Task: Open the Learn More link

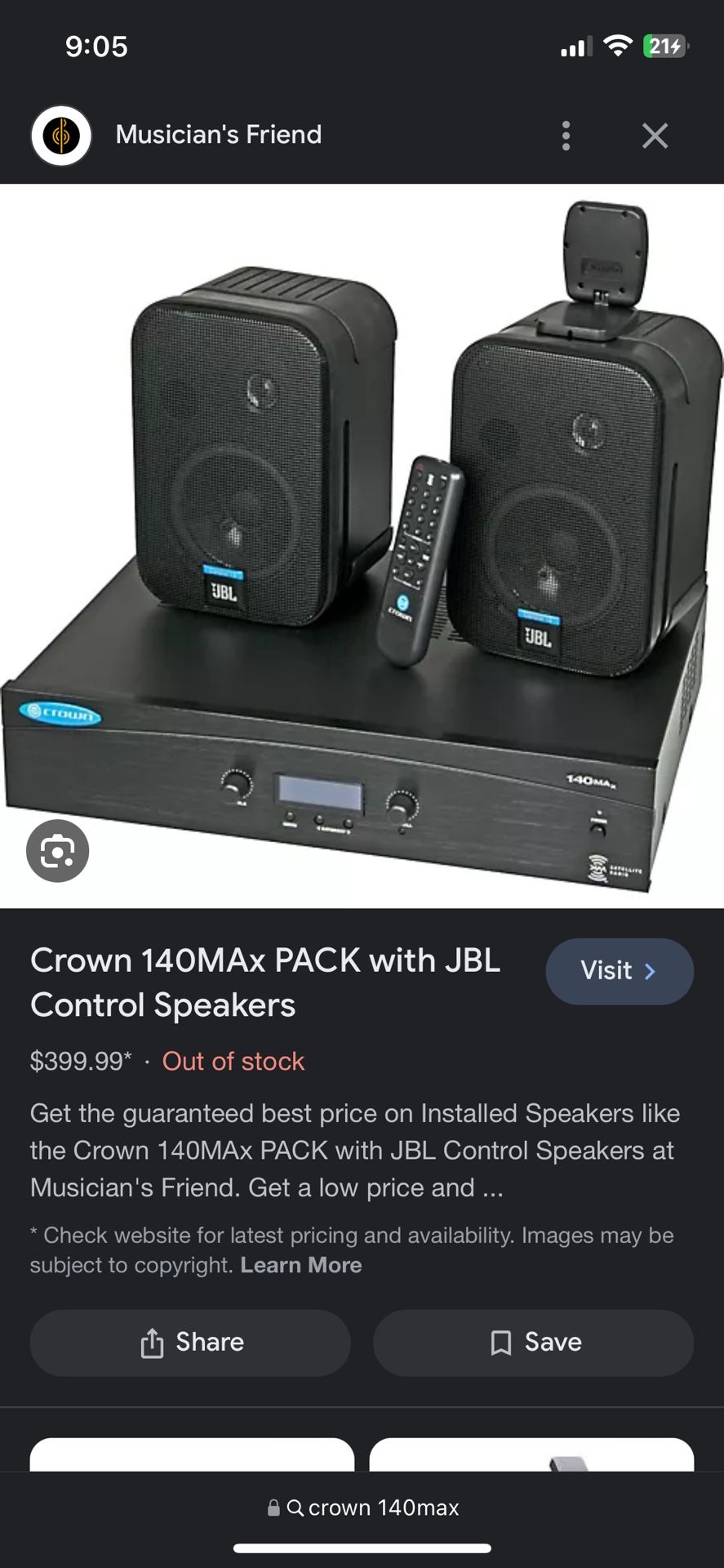Action: 301,1264
